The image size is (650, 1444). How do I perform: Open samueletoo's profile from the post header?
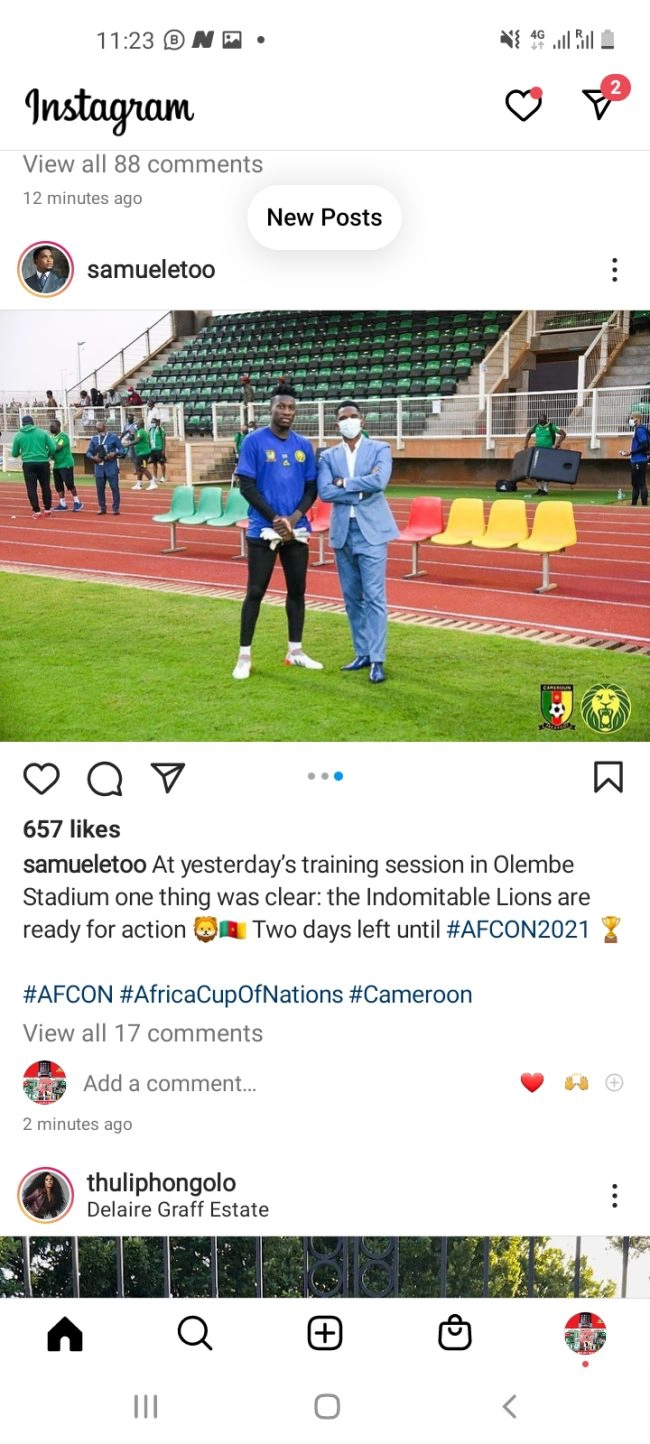point(150,269)
